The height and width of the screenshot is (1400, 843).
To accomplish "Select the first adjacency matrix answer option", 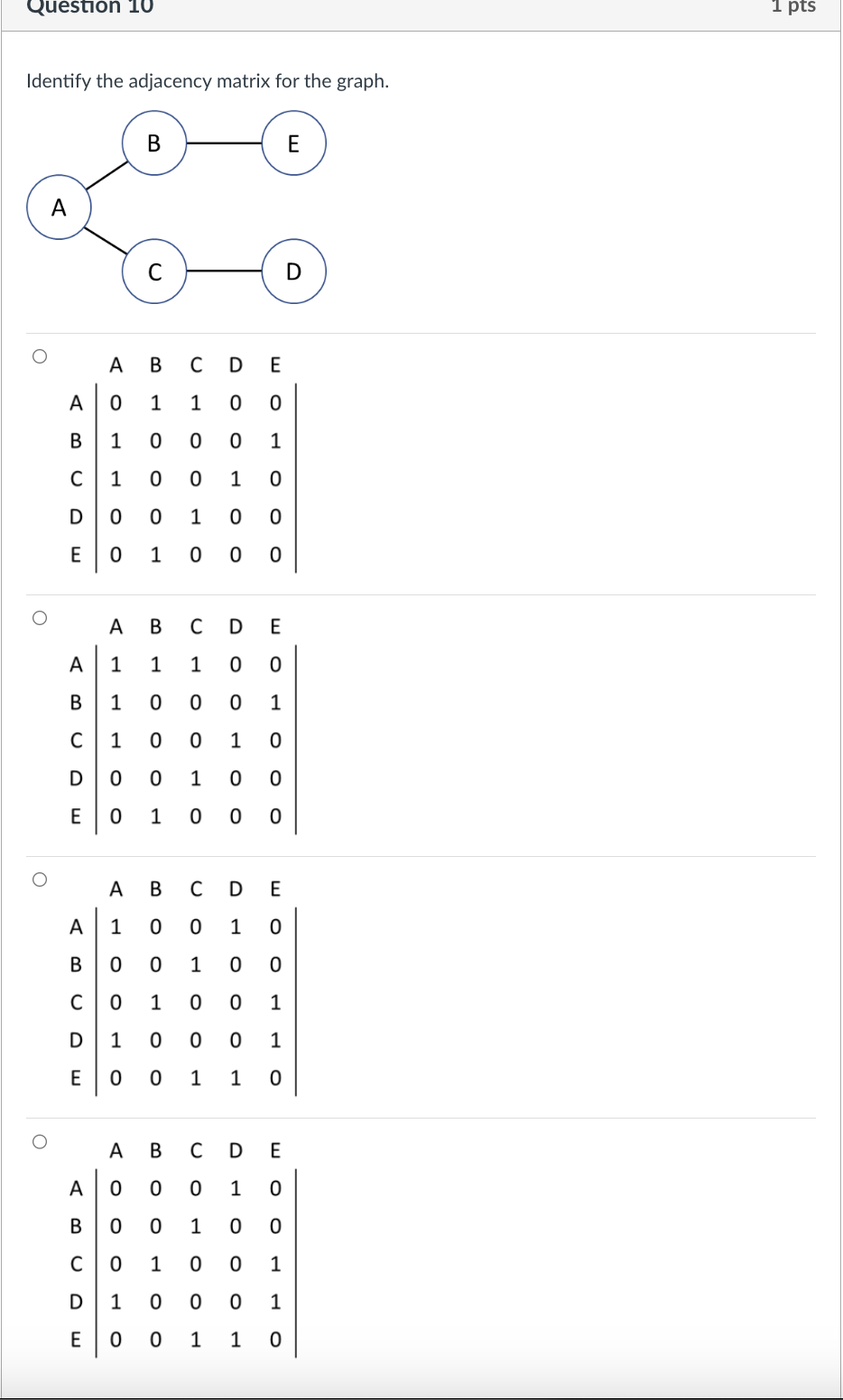I will [x=40, y=357].
